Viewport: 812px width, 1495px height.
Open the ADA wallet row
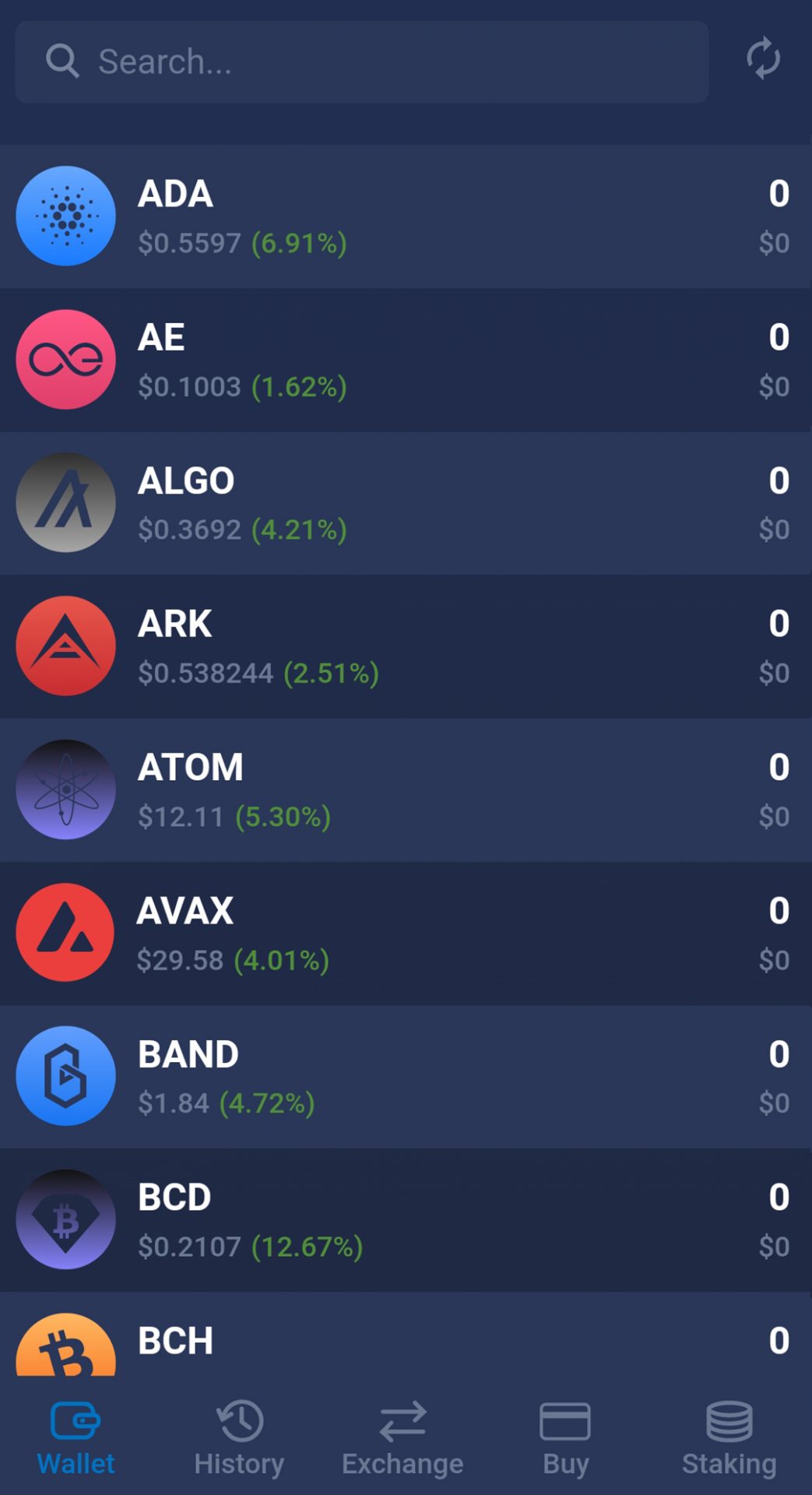click(406, 216)
